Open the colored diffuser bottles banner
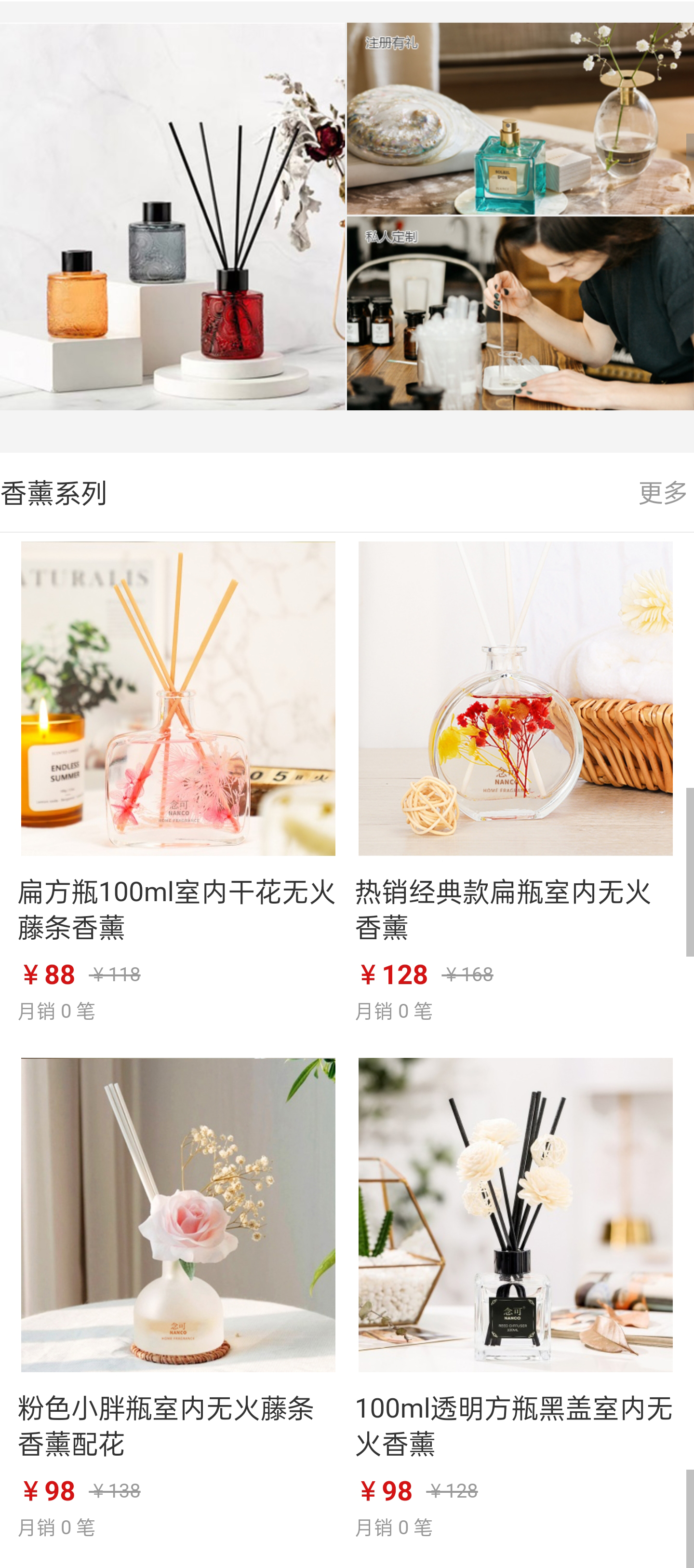 173,216
